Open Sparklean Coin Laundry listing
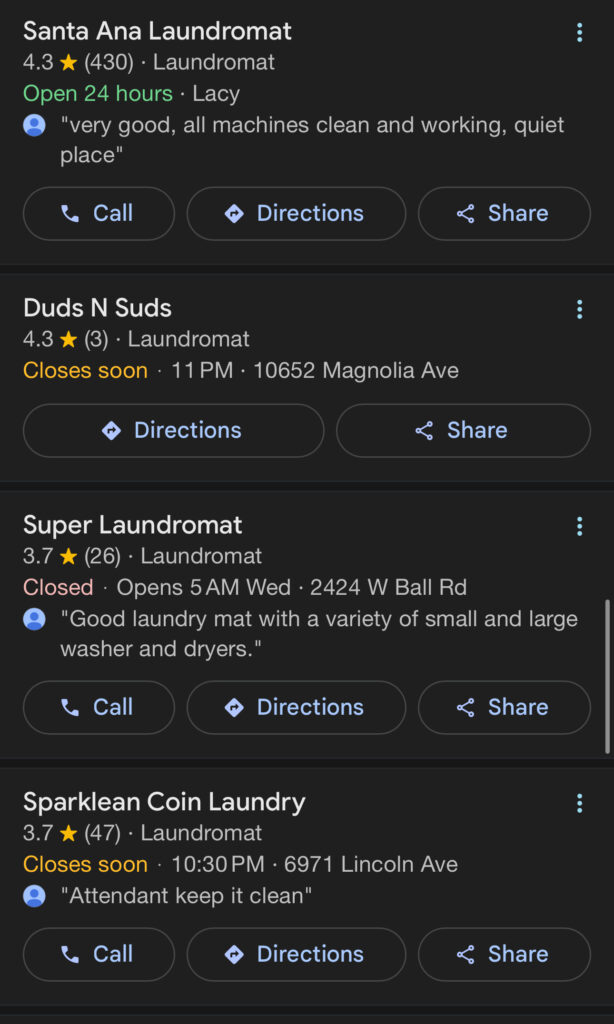Viewport: 614px width, 1024px height. point(164,802)
